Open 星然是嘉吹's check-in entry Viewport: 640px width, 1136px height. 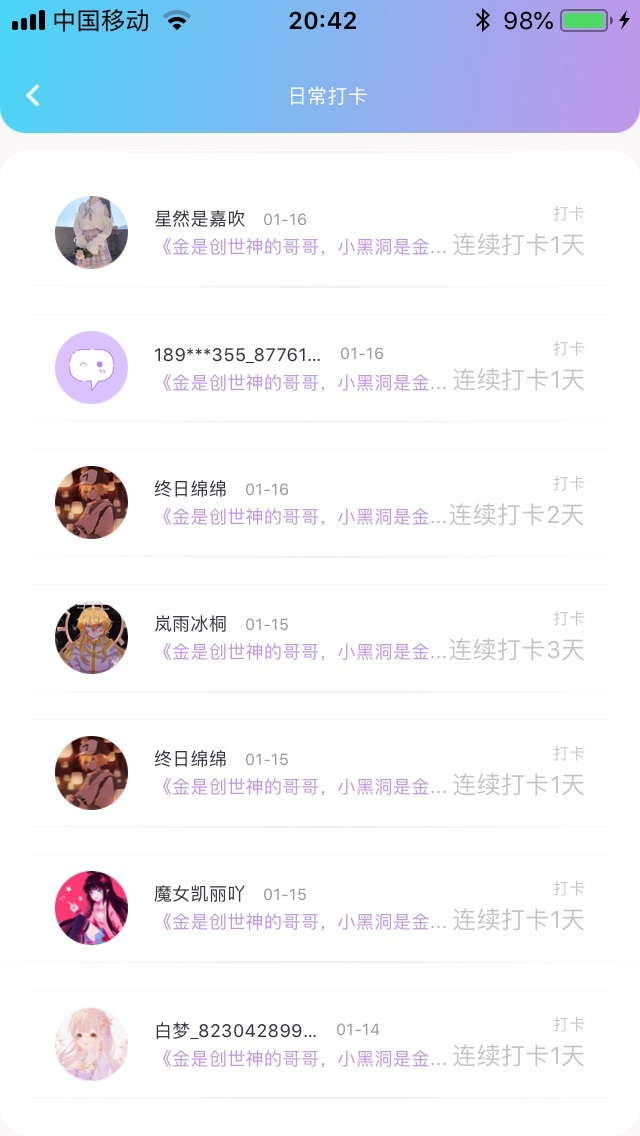point(320,233)
